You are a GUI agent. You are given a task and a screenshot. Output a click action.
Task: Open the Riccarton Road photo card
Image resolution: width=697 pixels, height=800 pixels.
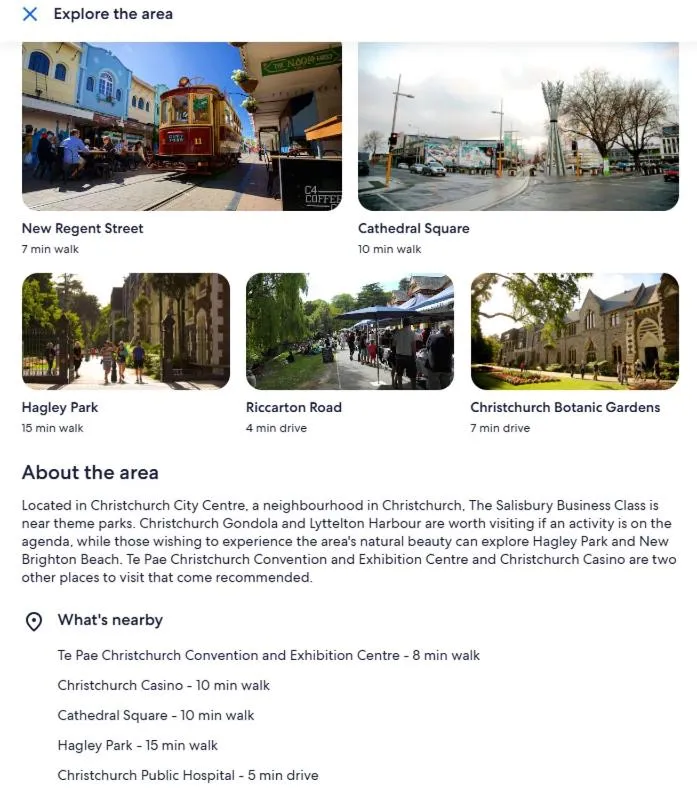[349, 331]
